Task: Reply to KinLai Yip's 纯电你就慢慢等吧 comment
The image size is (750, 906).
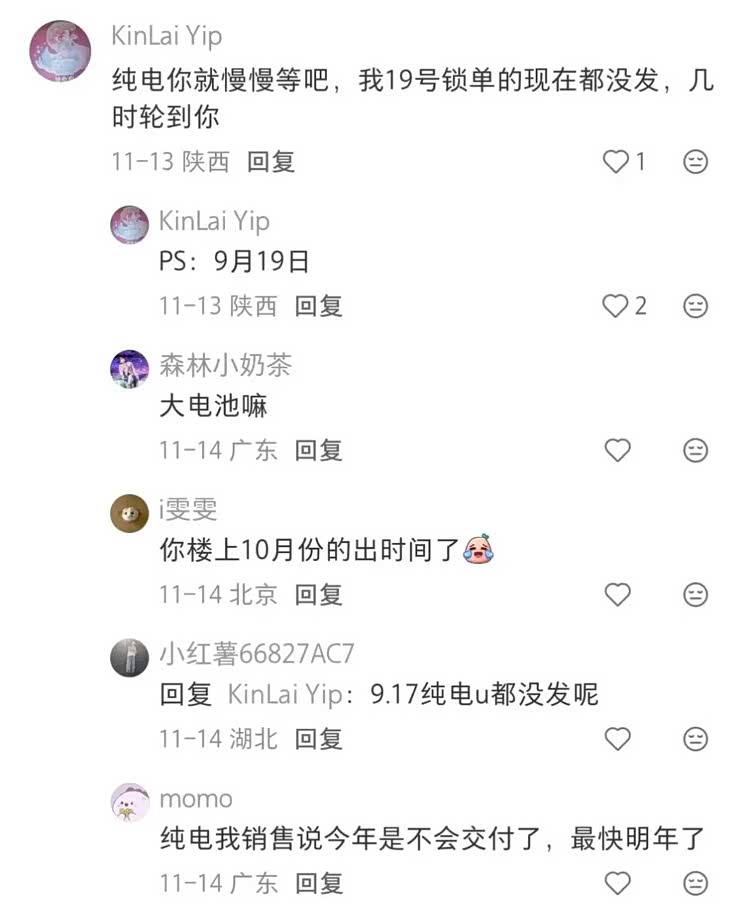Action: click(x=271, y=161)
